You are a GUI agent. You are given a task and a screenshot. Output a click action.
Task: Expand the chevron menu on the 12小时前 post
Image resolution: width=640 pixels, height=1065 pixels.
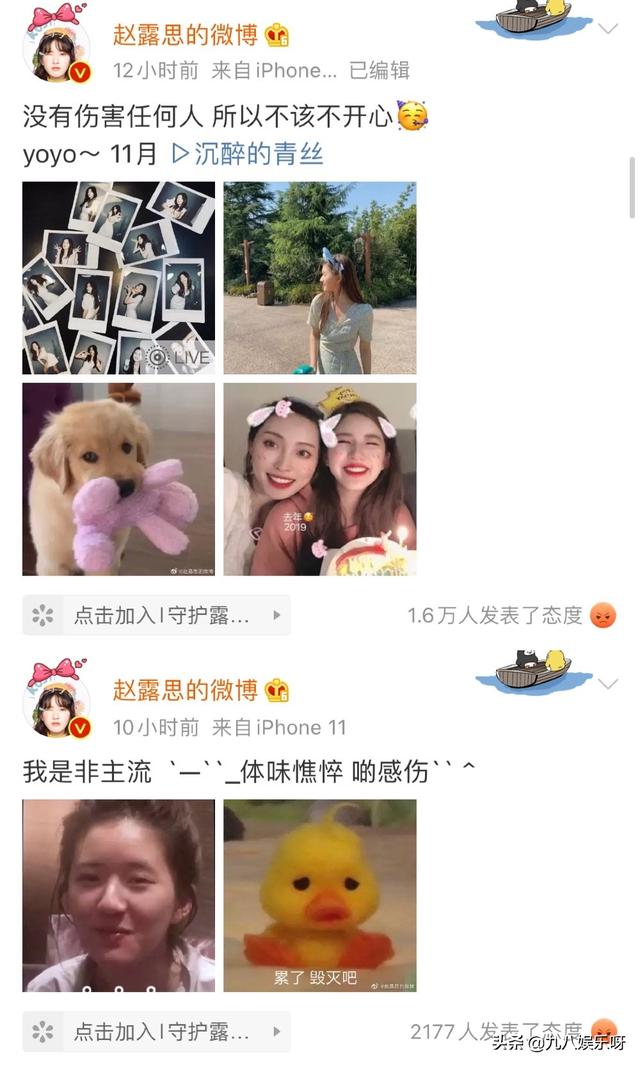click(x=607, y=29)
